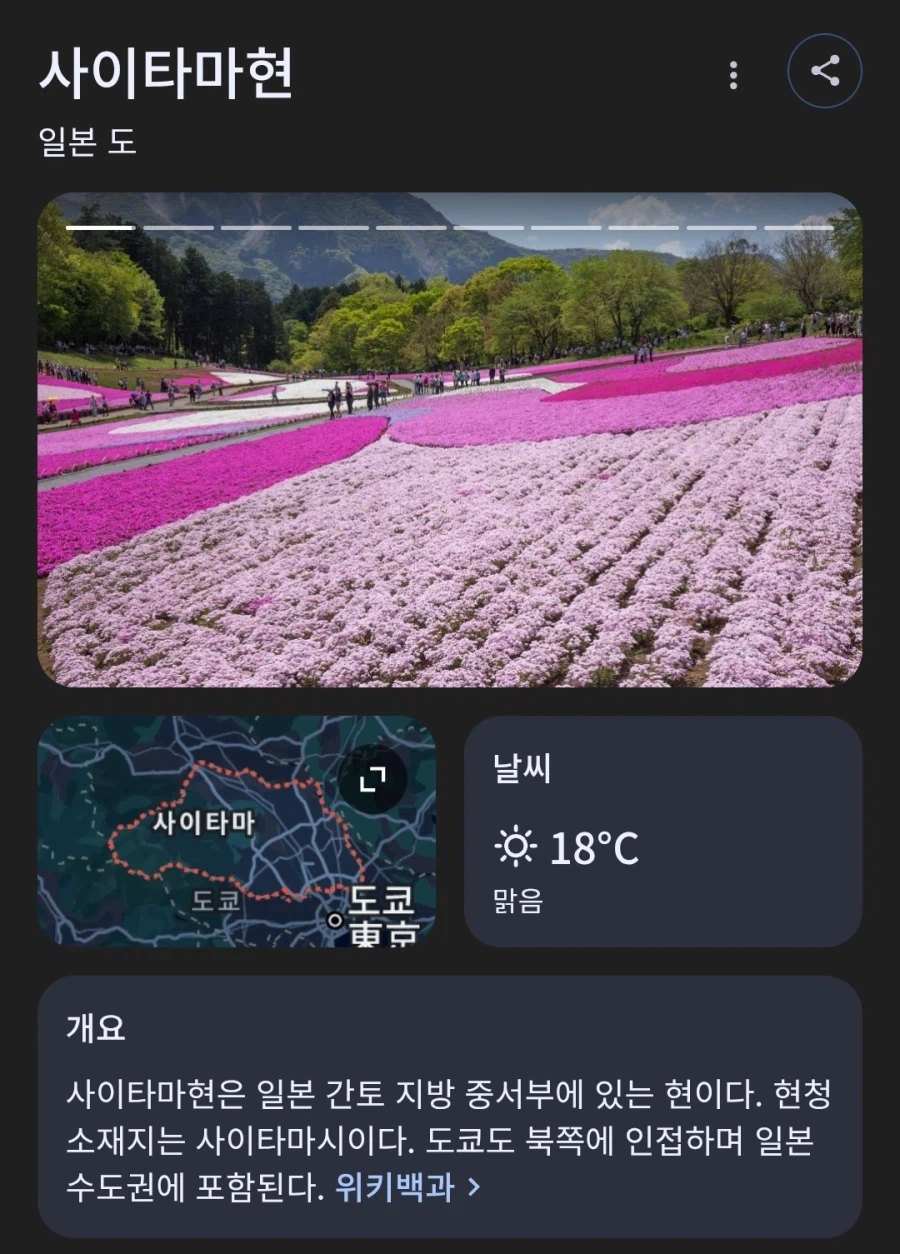
Task: Tap the chevron next to 위키백과
Action: (473, 1190)
